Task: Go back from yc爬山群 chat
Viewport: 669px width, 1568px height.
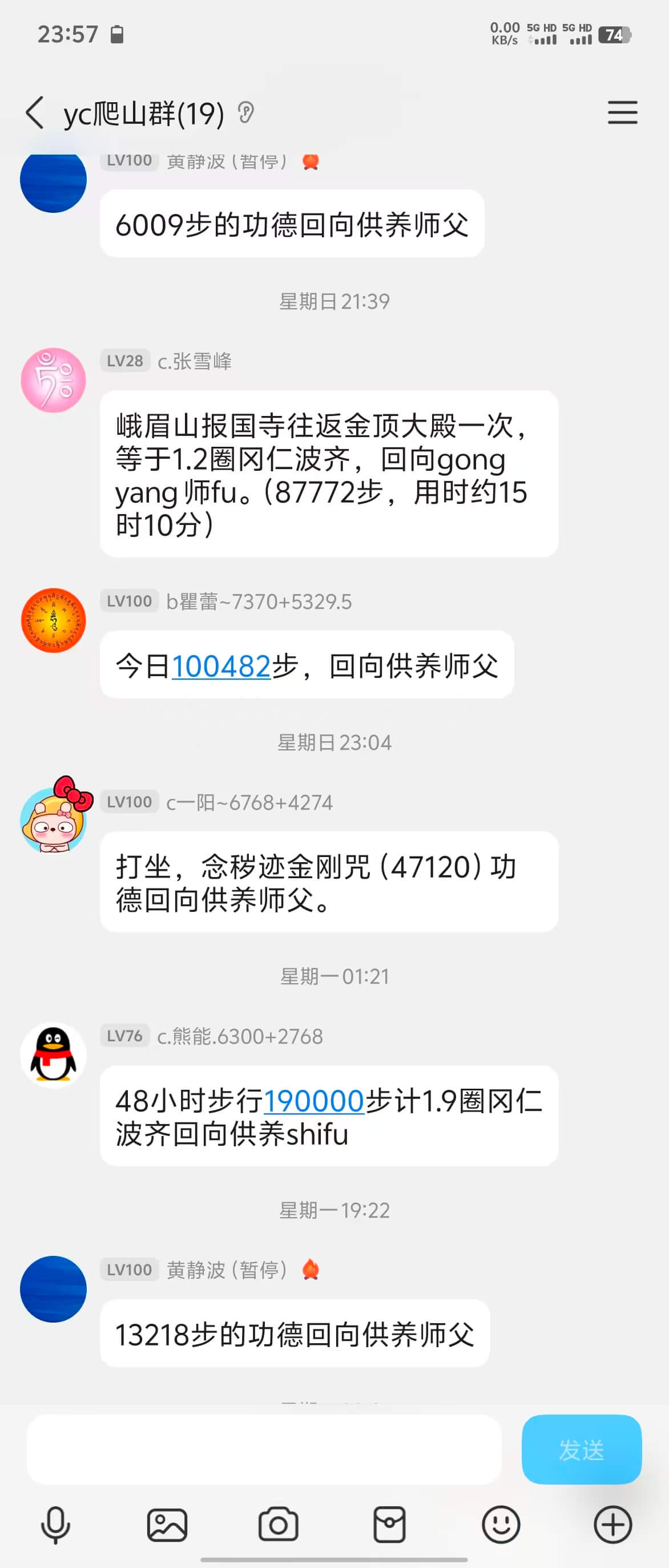Action: 35,113
